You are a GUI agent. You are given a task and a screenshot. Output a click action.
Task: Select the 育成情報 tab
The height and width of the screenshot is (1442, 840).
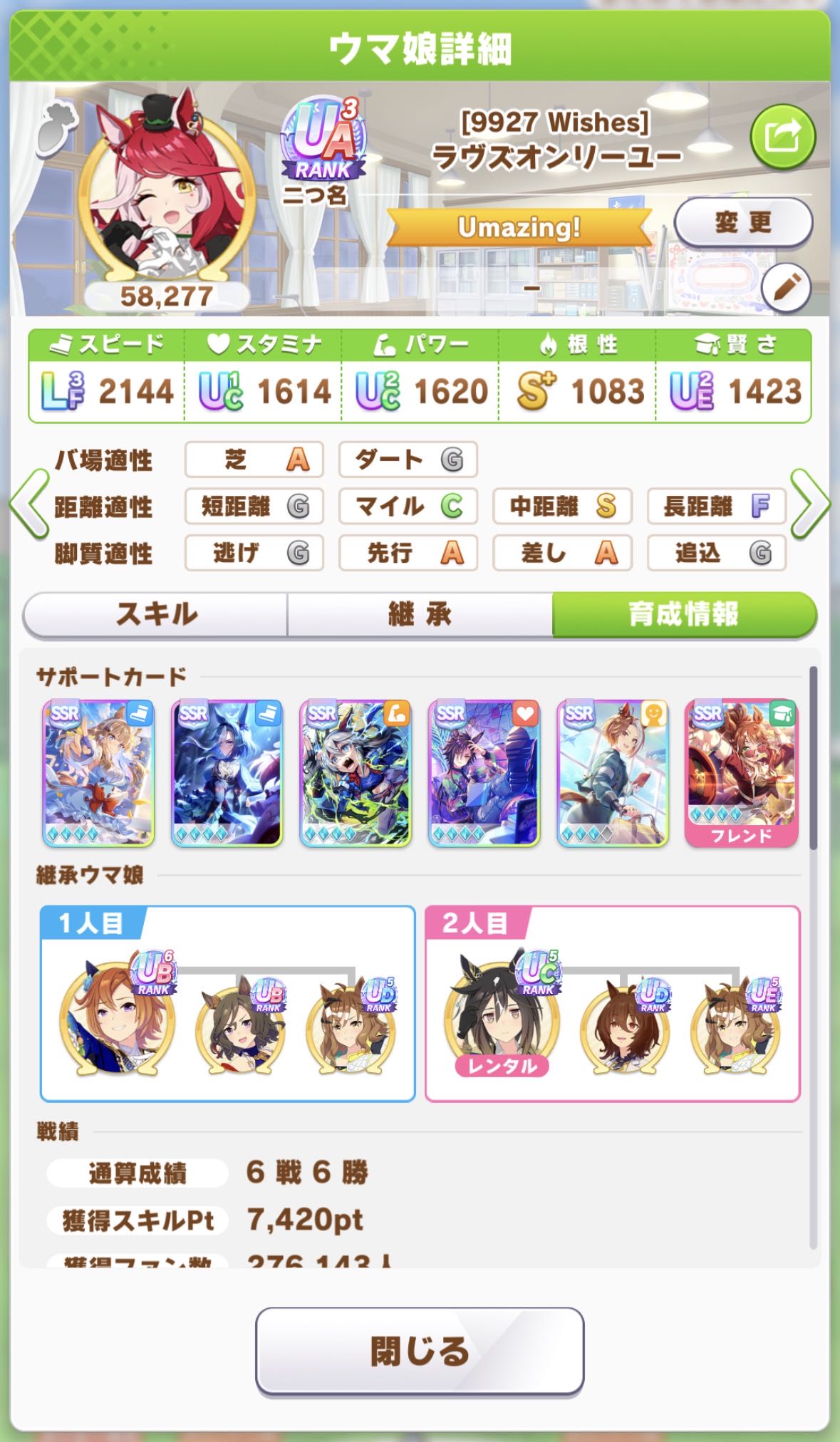[683, 614]
